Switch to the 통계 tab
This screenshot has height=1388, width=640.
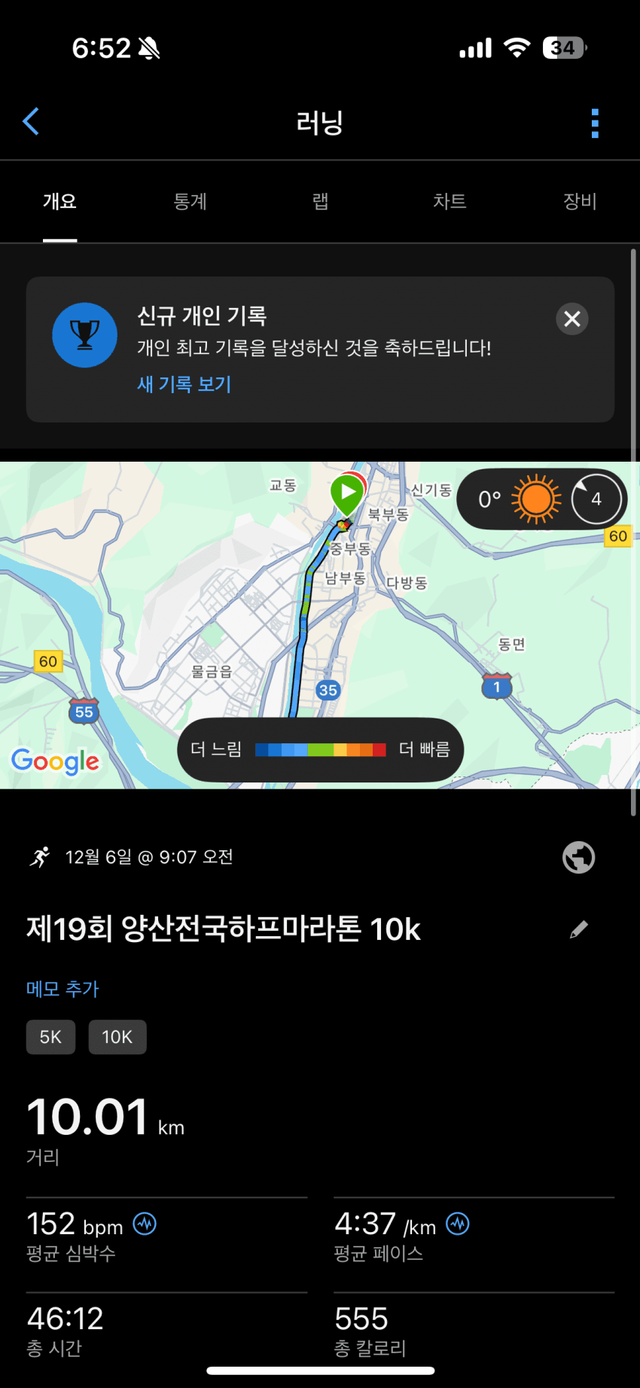pos(190,202)
